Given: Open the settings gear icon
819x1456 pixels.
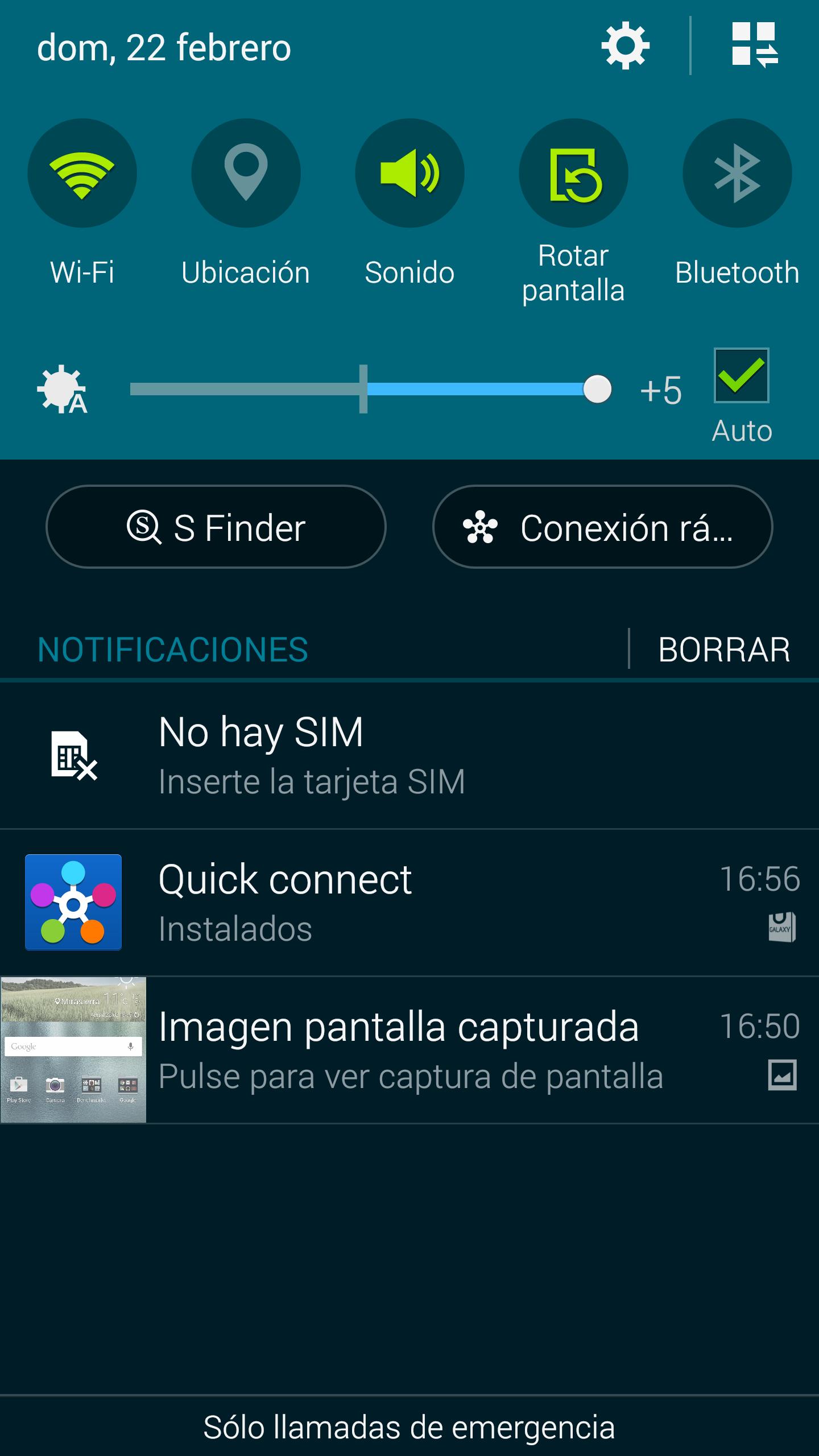Looking at the screenshot, I should (x=625, y=46).
